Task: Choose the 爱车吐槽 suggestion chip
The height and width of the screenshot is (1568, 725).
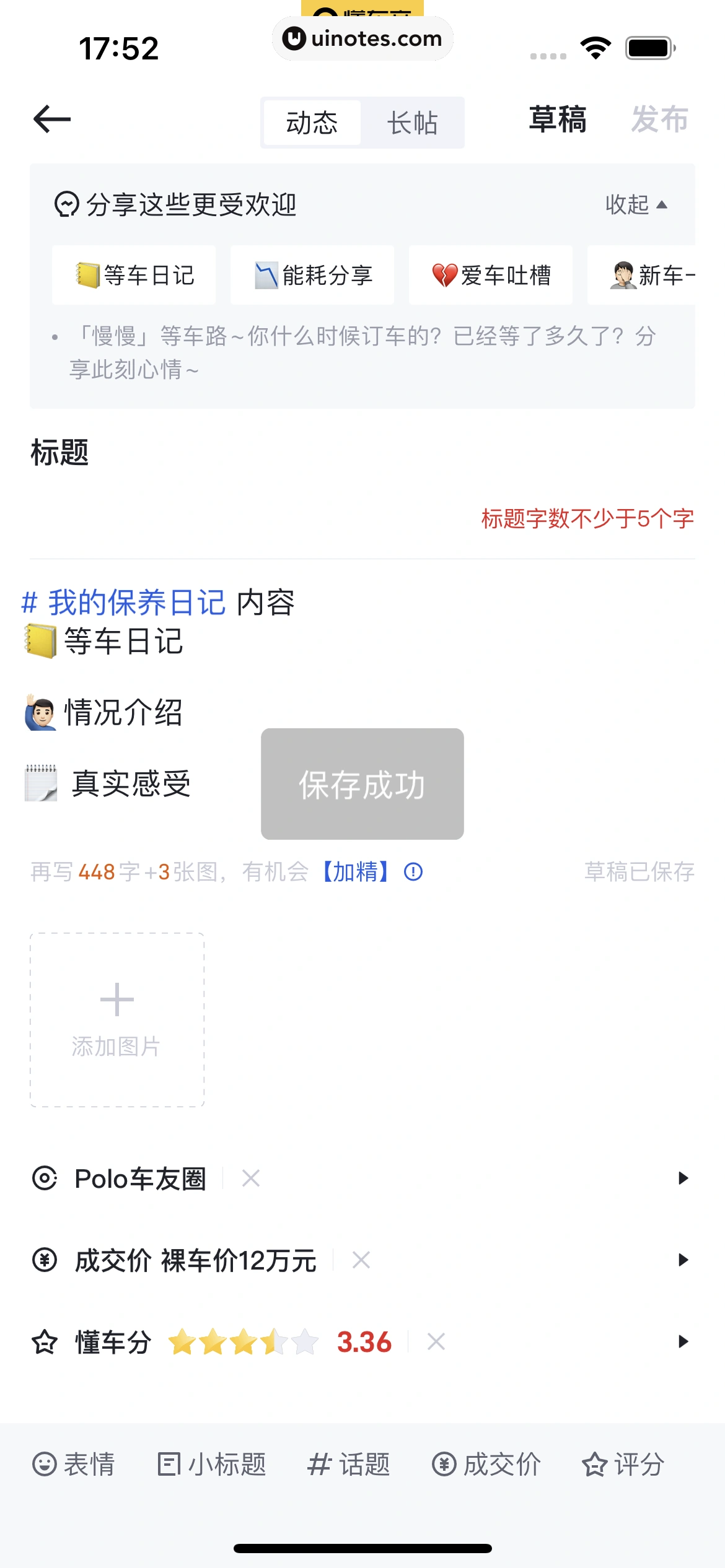Action: 491,275
